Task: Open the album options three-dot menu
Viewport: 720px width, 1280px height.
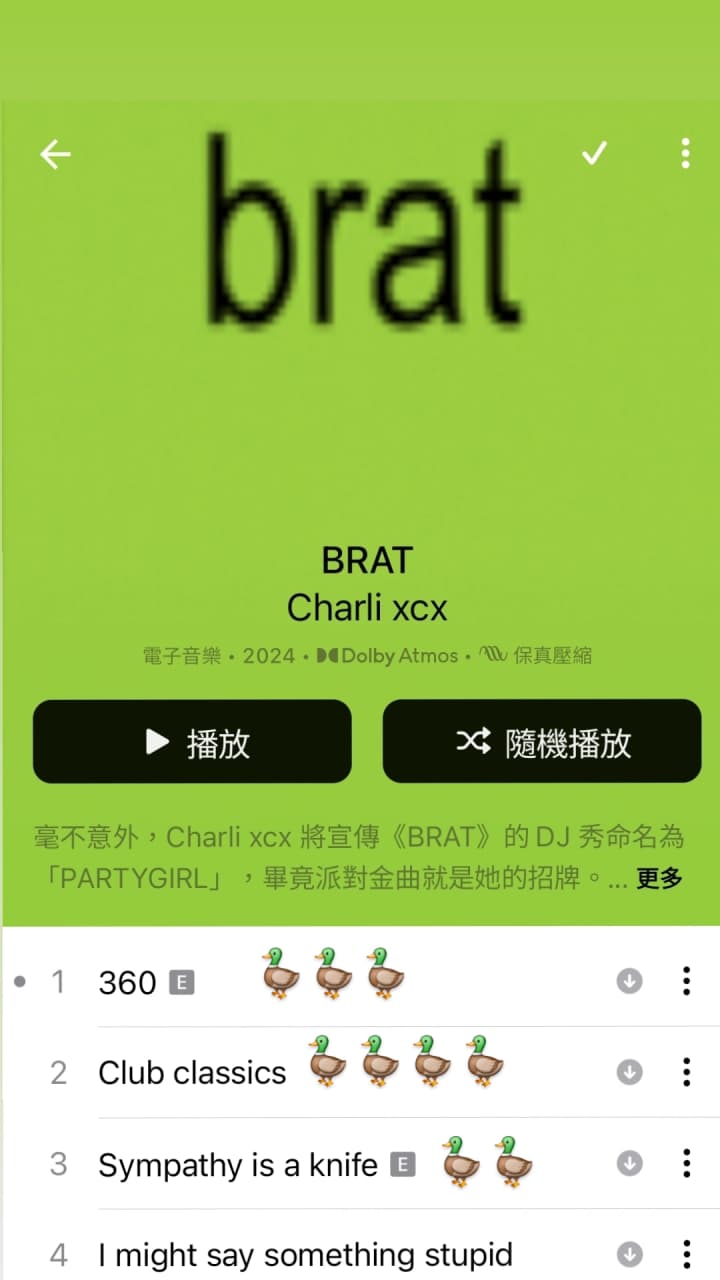Action: [685, 153]
